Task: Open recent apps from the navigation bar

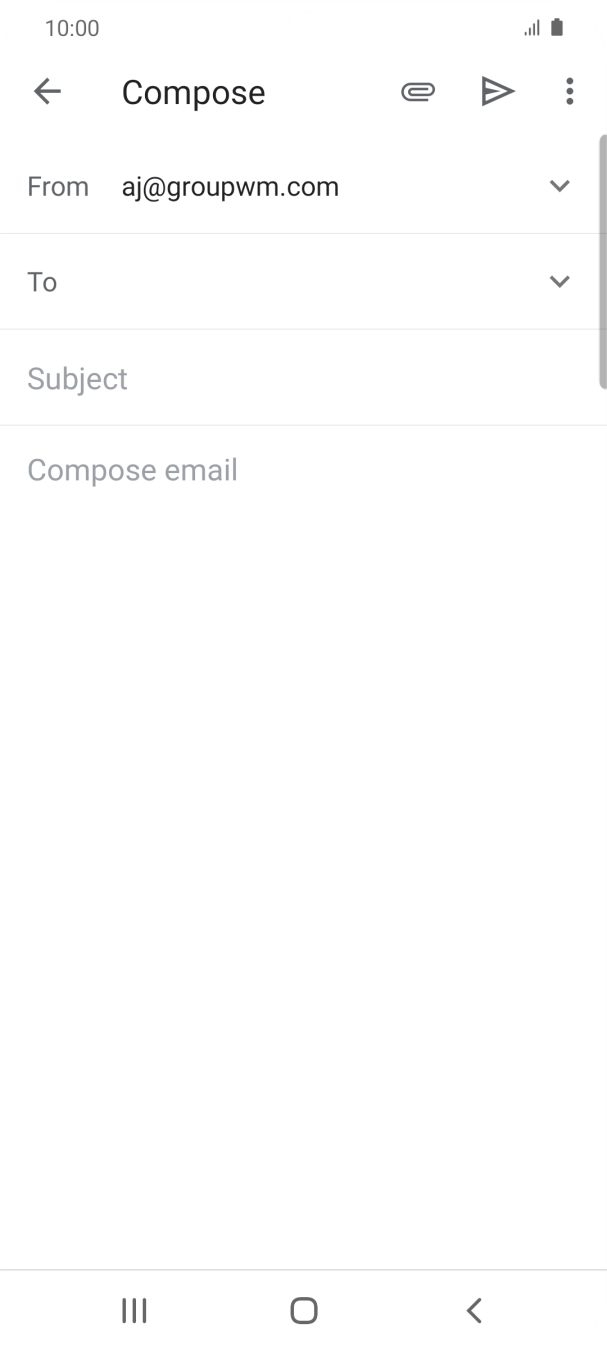Action: 134,1310
